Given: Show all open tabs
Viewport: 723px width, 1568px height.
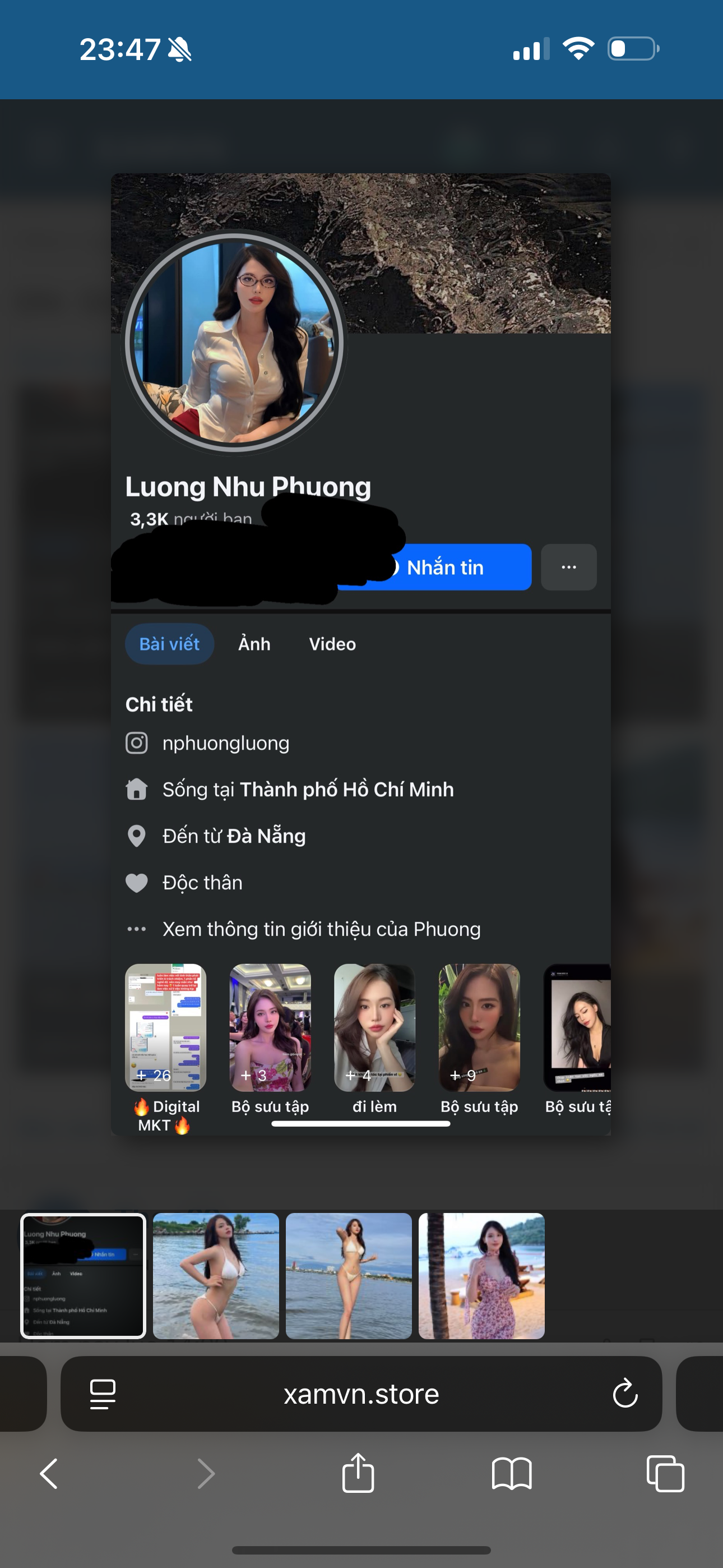Looking at the screenshot, I should pyautogui.click(x=665, y=1474).
